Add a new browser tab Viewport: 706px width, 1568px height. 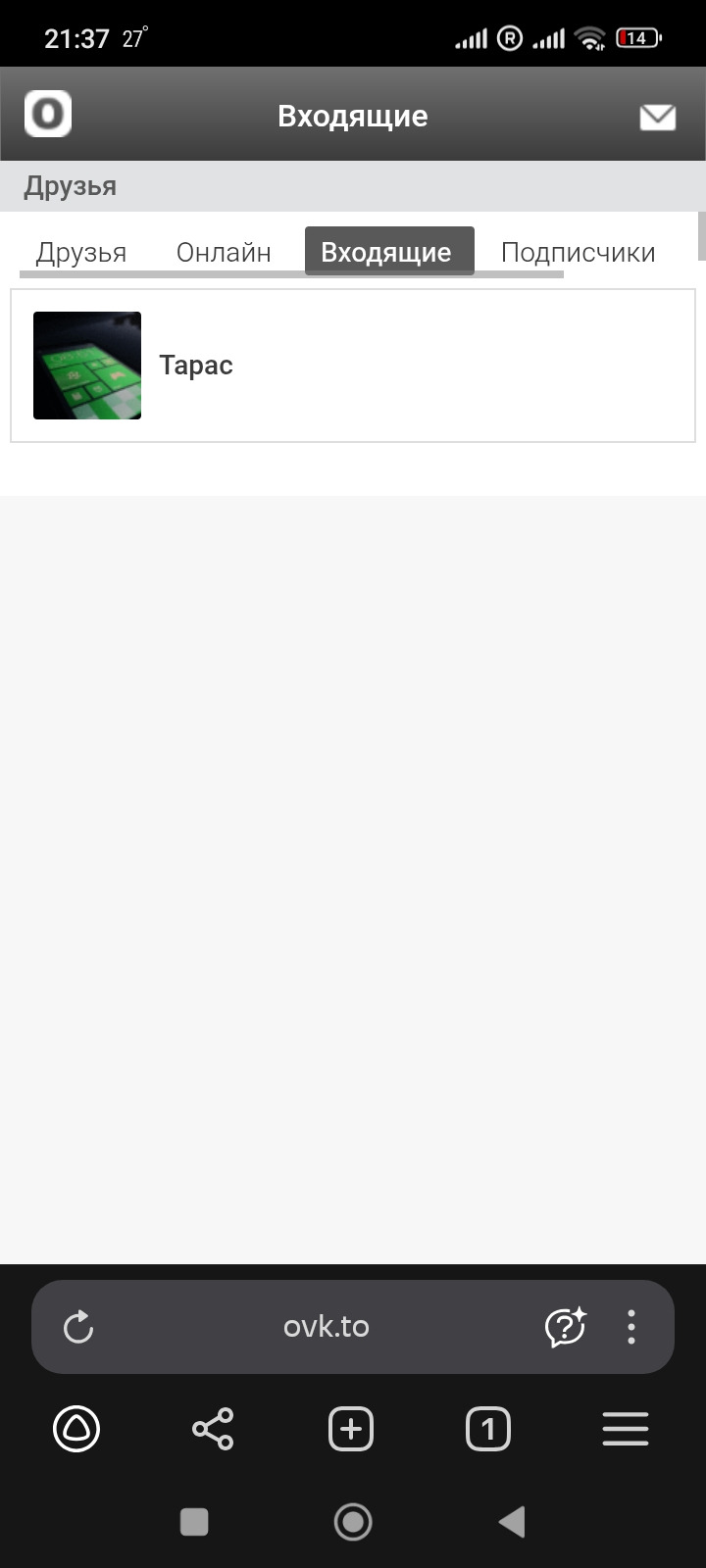(x=351, y=1429)
